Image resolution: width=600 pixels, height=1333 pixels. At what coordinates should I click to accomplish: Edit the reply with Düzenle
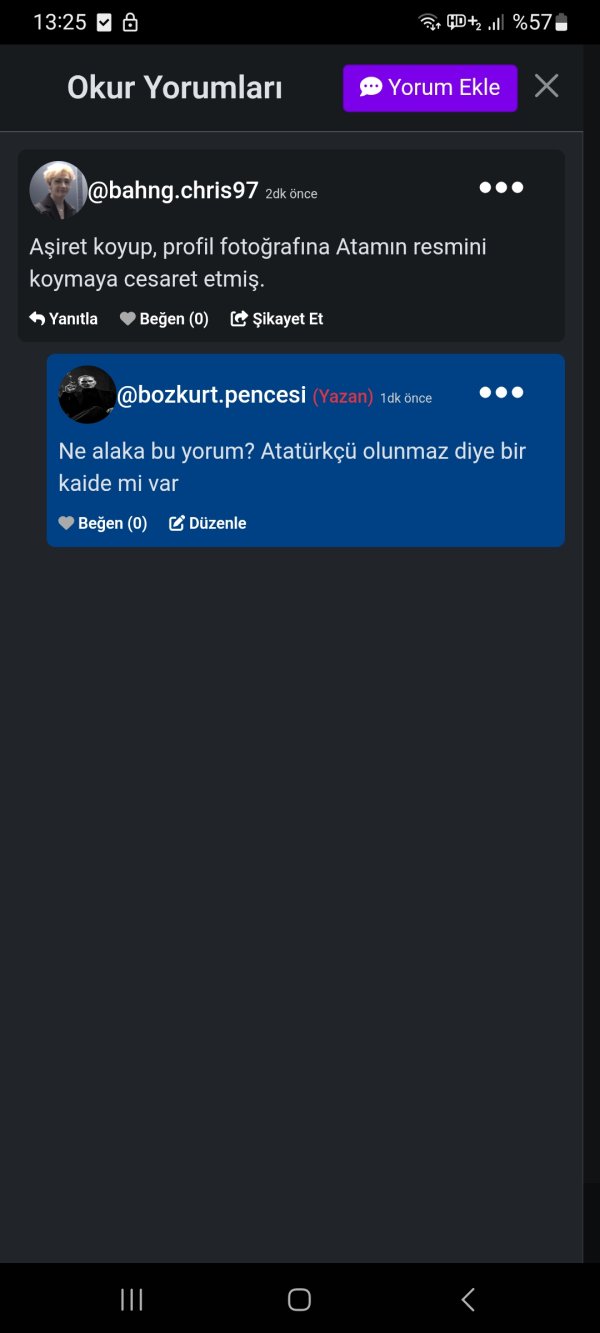coord(208,523)
